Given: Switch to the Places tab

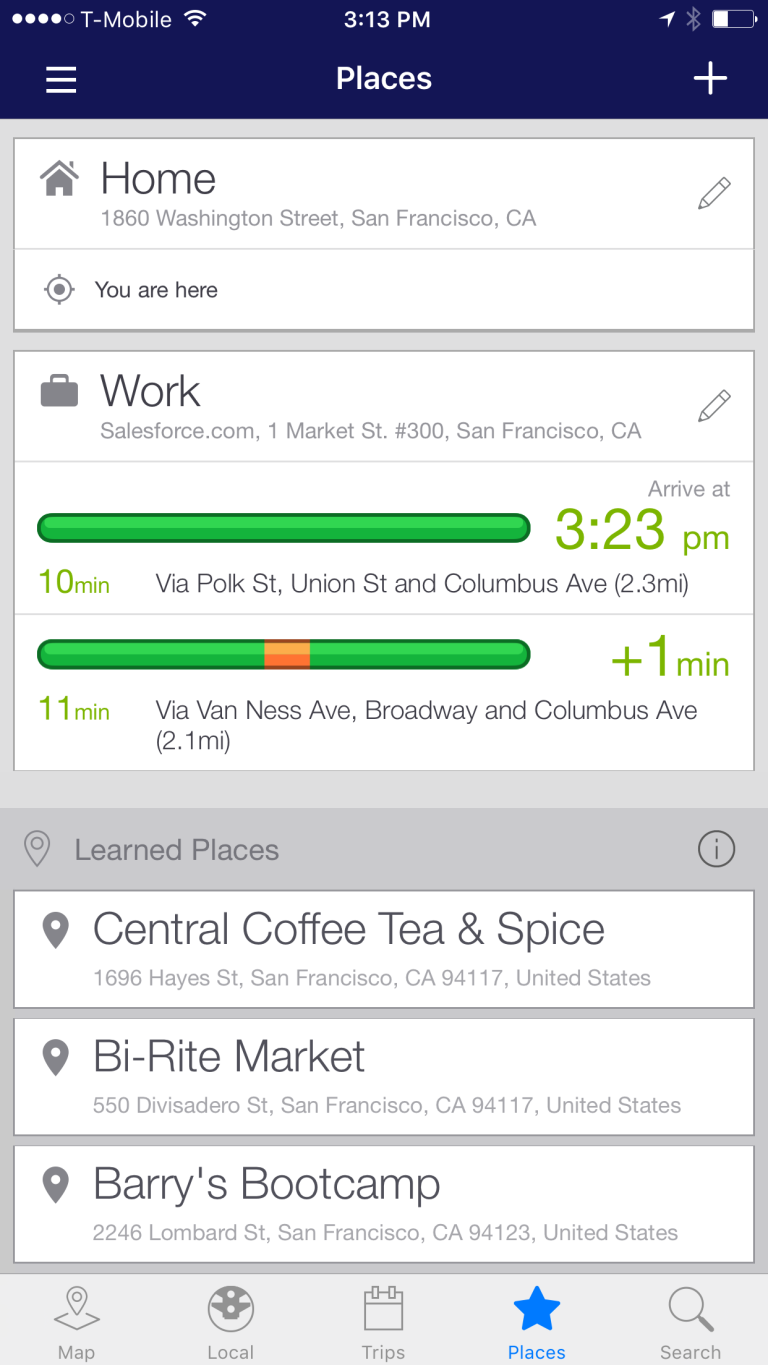Looking at the screenshot, I should click(536, 1310).
